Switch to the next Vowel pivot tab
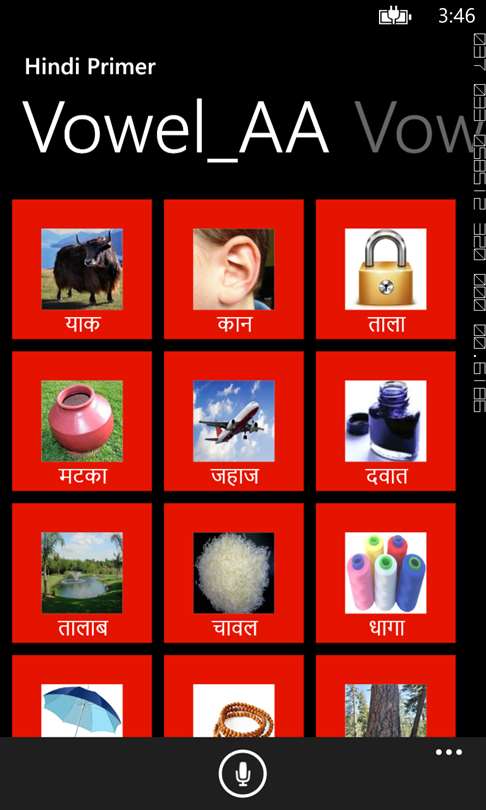The image size is (486, 810). click(416, 129)
